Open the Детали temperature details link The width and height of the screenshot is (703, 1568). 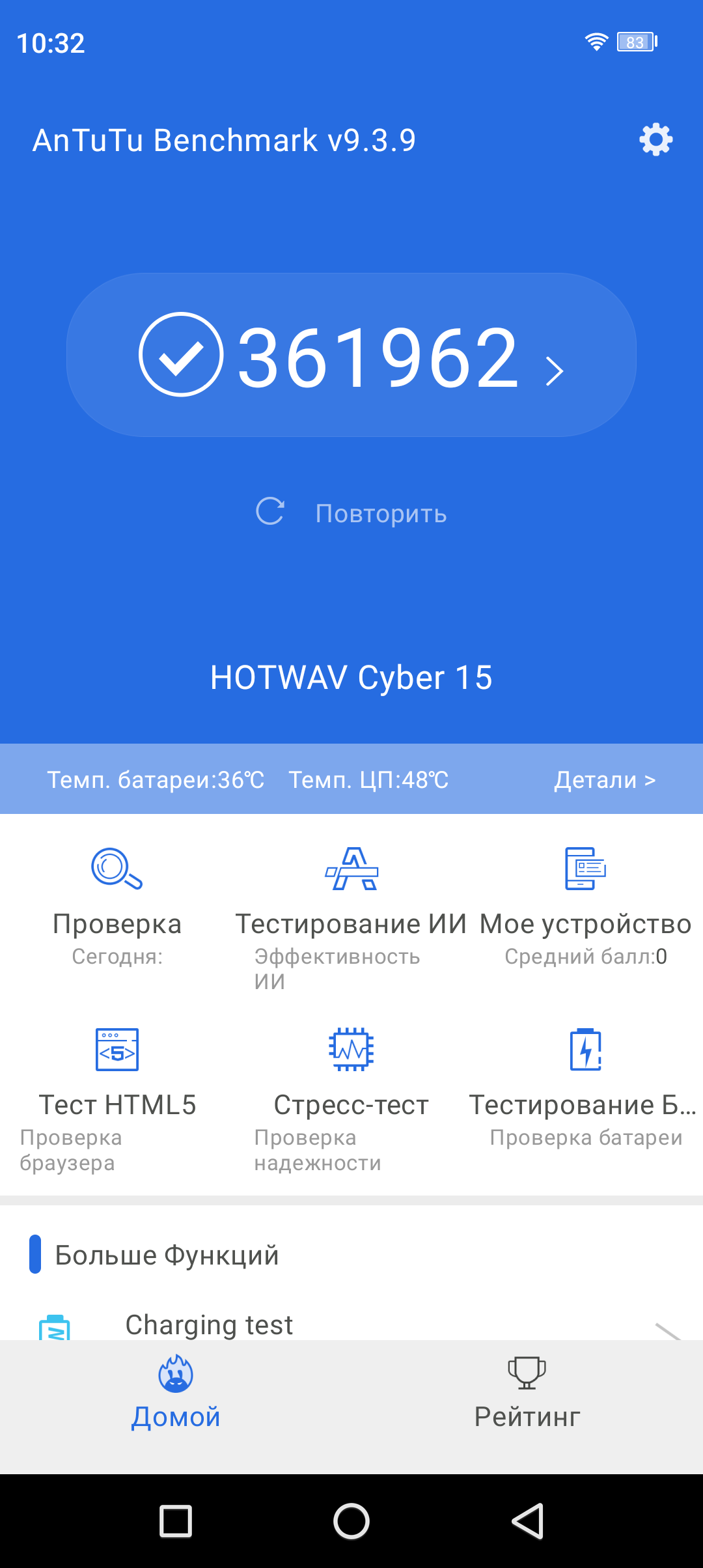tap(604, 779)
